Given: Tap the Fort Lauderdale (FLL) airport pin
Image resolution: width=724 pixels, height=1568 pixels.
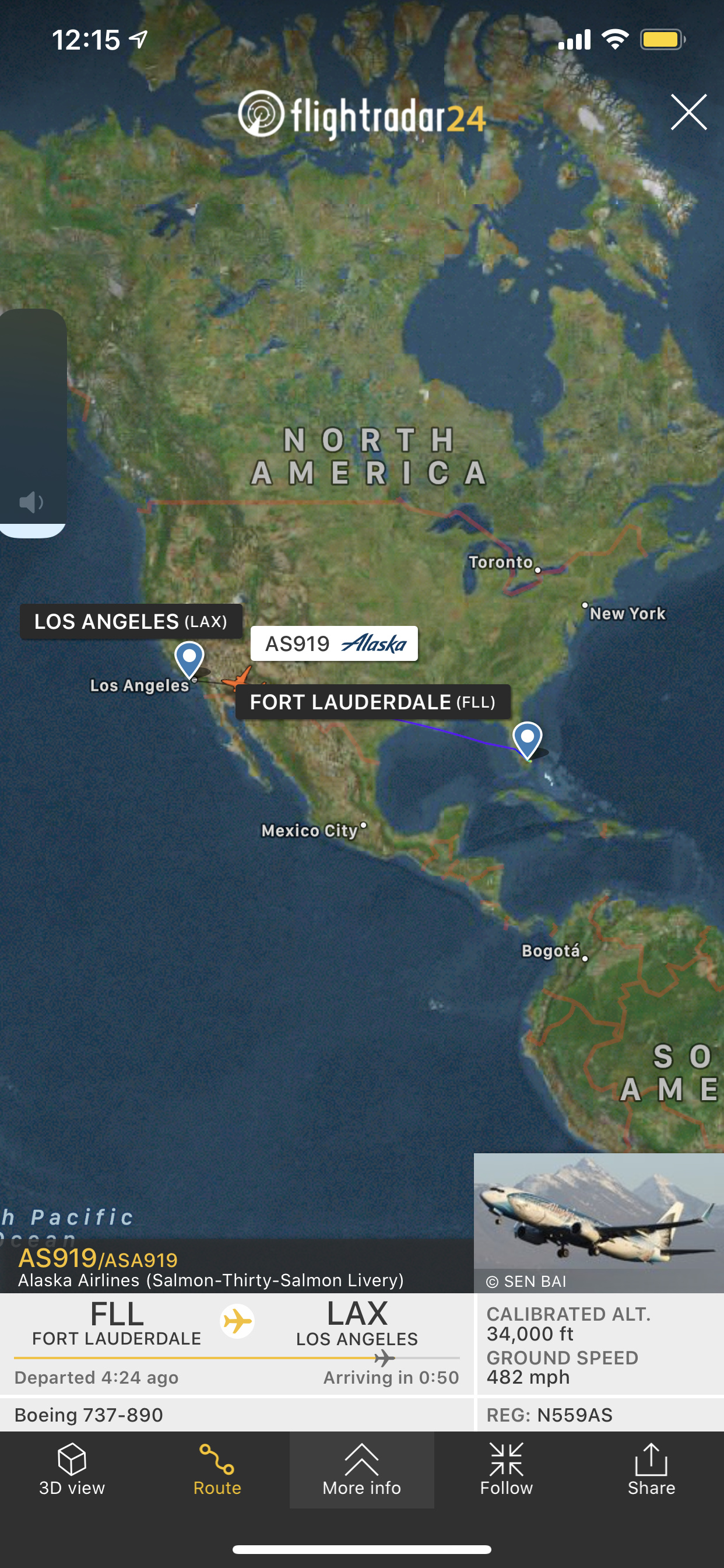Looking at the screenshot, I should pos(527,738).
